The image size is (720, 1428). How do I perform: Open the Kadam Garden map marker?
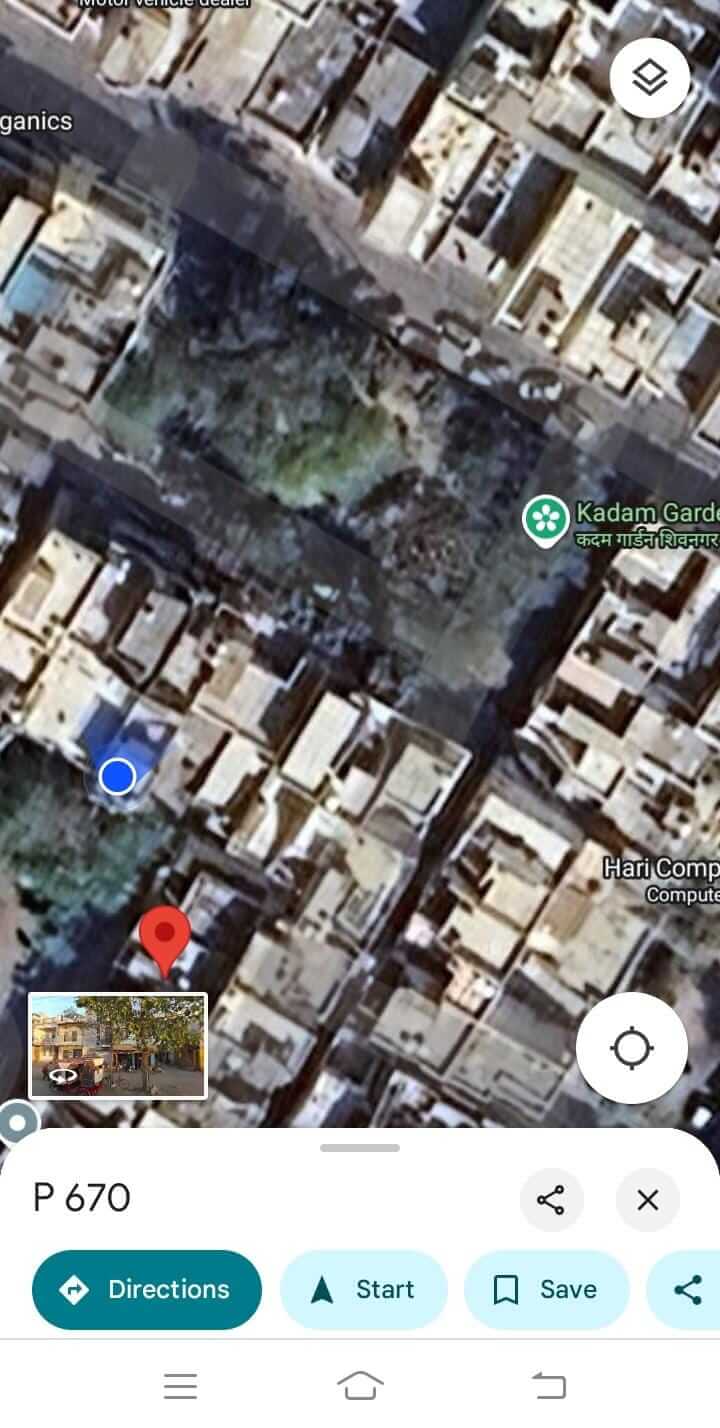(x=545, y=517)
